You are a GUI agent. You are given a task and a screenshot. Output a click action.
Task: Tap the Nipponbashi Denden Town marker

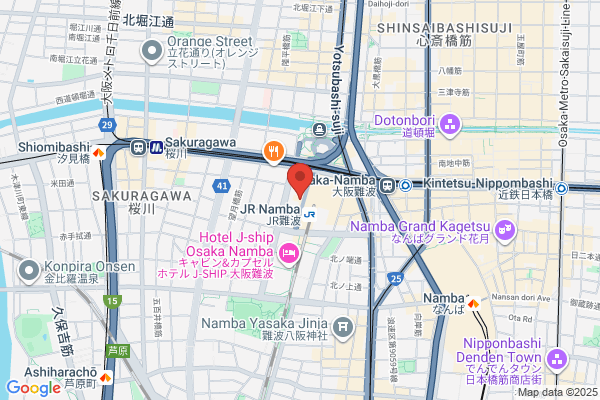[557, 360]
